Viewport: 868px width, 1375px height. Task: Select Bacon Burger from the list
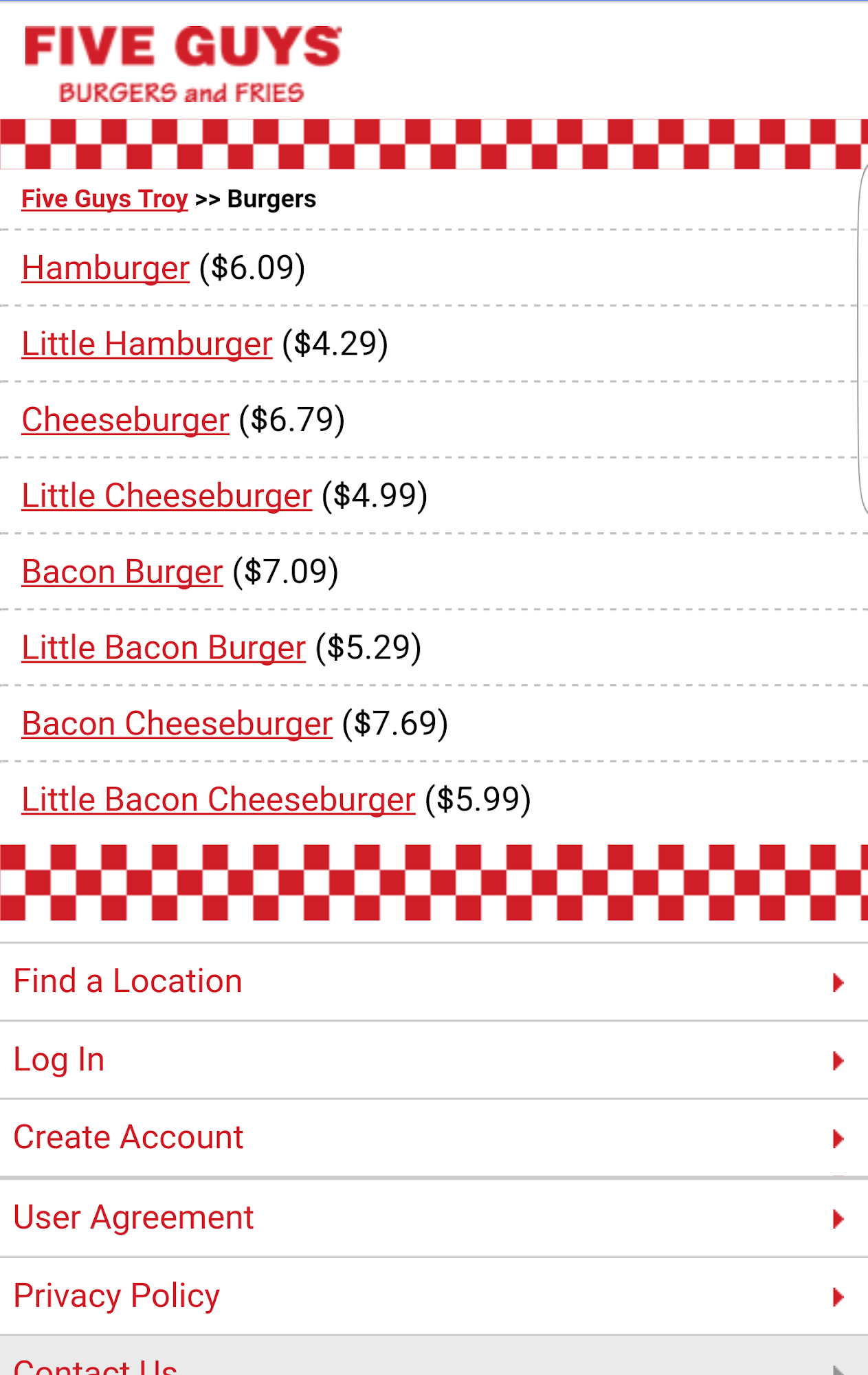coord(122,572)
